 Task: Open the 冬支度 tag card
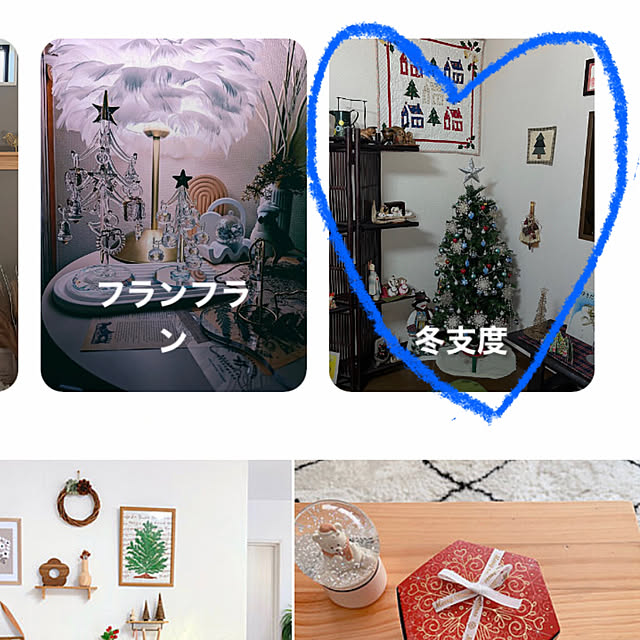coord(462,215)
